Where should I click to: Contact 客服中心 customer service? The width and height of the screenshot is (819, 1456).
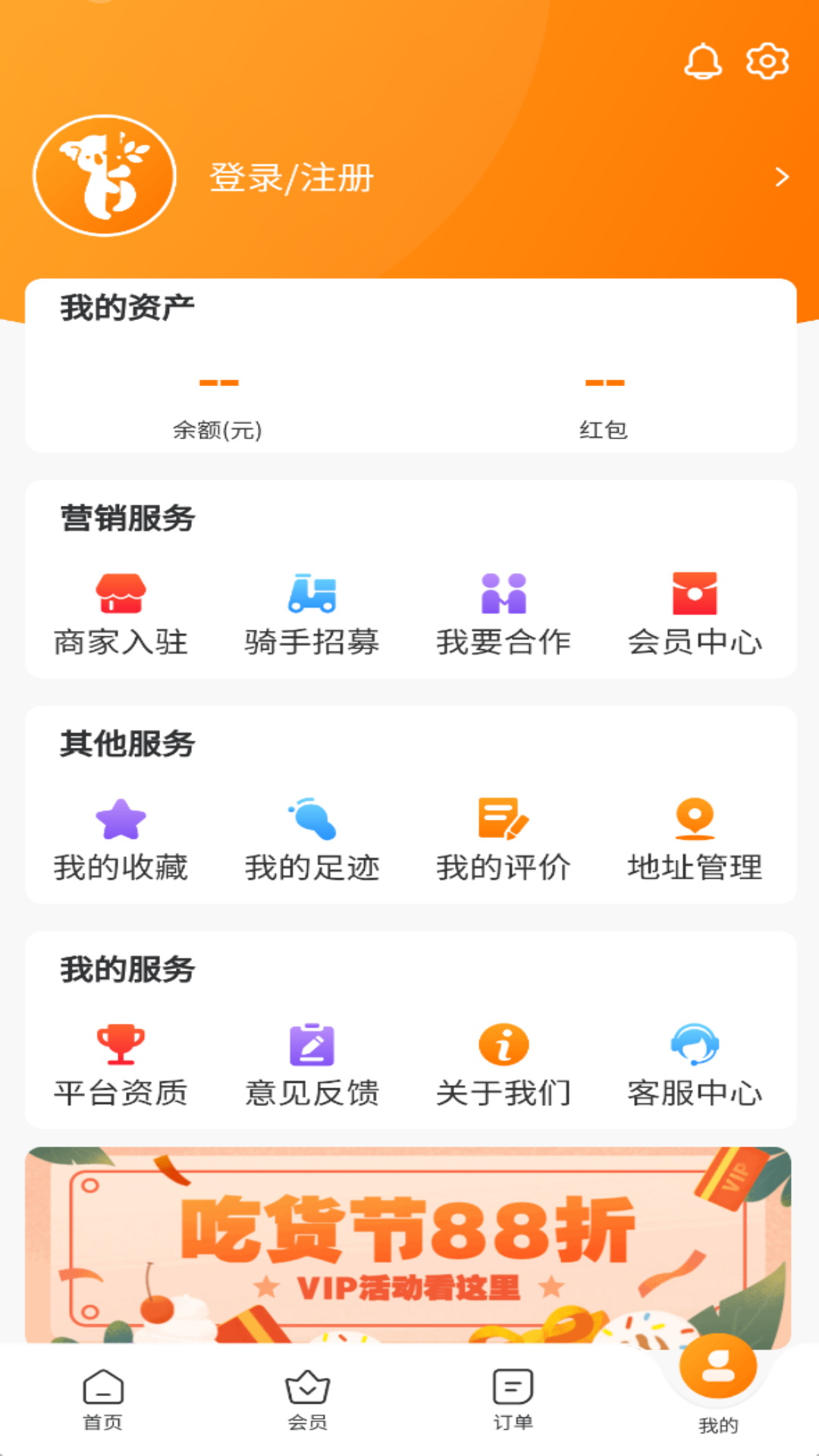tap(695, 1065)
